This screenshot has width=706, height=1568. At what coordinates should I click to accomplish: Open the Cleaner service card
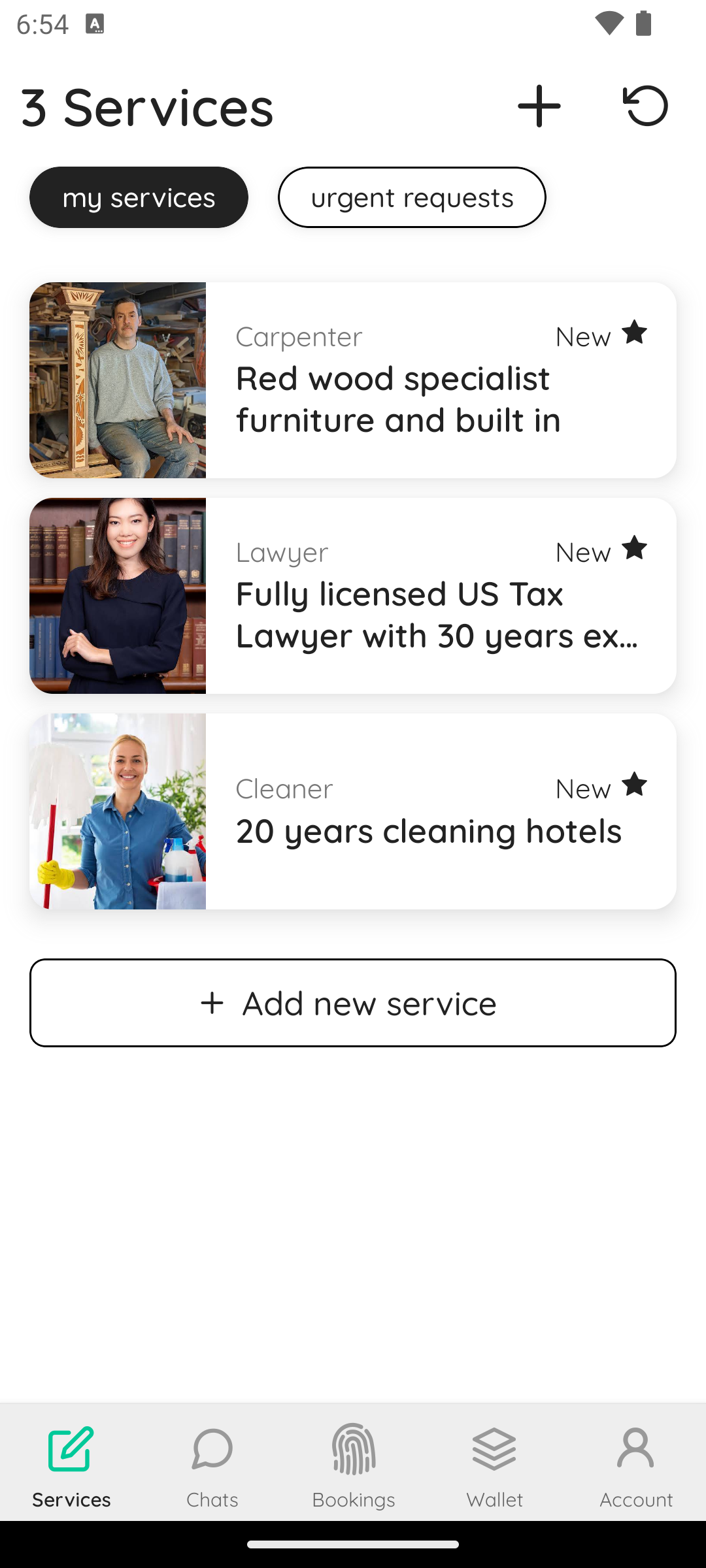pyautogui.click(x=353, y=811)
